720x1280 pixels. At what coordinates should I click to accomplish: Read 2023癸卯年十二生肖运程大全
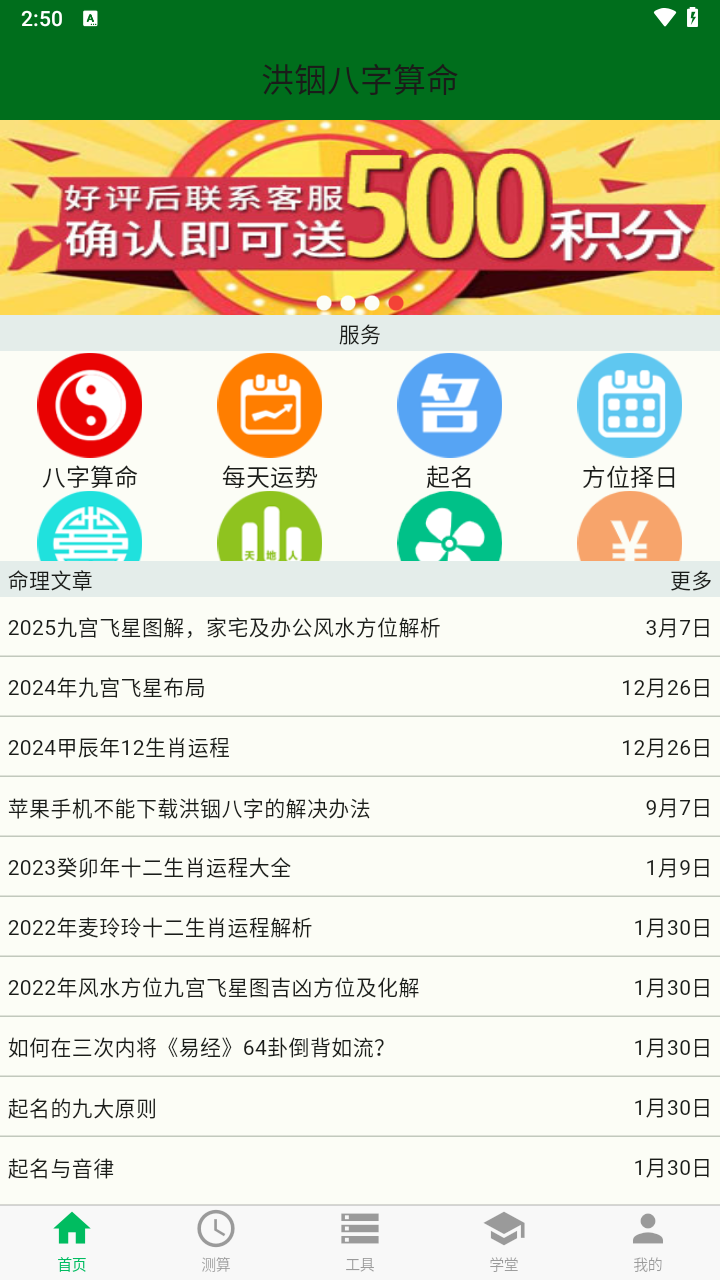(150, 868)
